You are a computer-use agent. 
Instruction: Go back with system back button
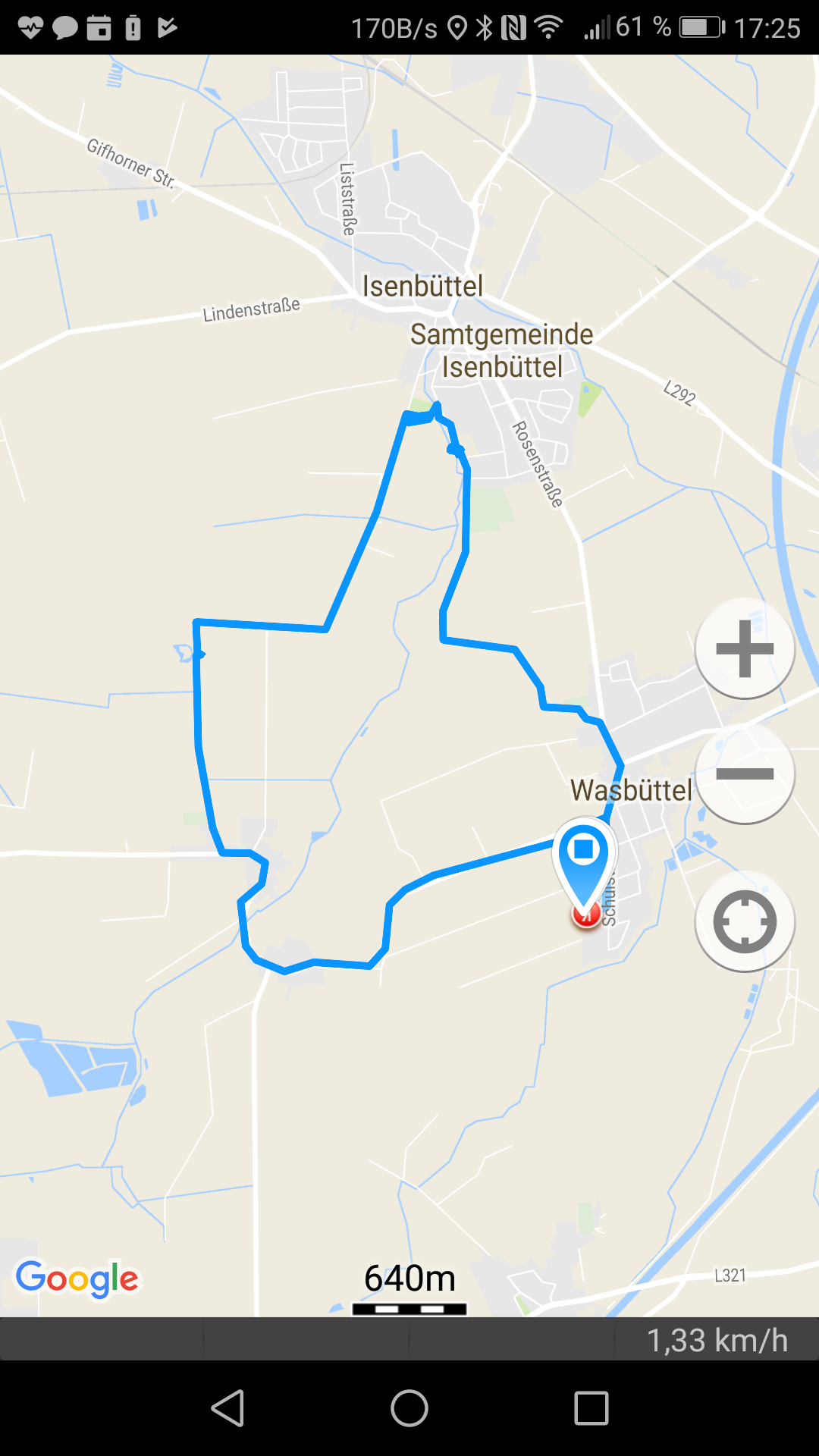click(227, 1408)
